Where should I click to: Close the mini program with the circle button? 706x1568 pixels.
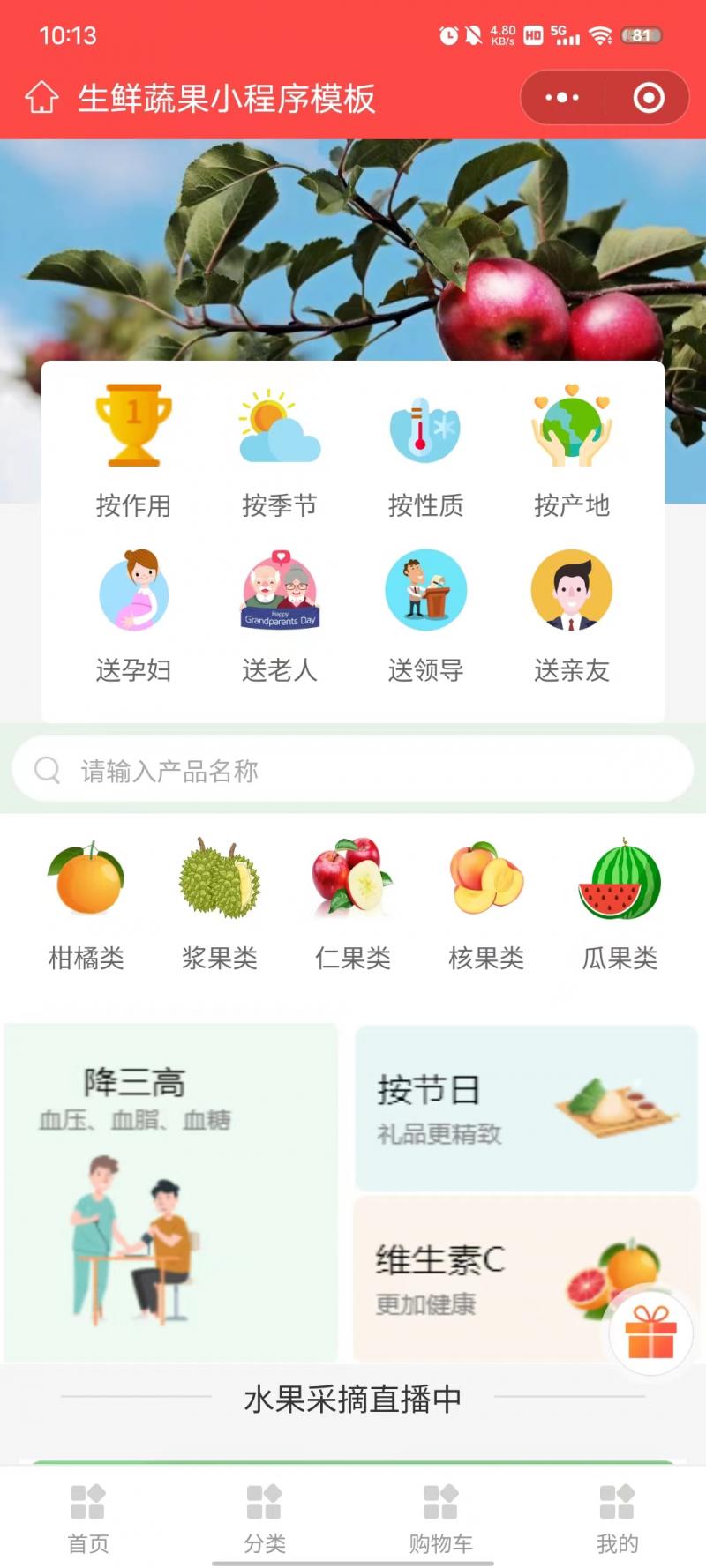(x=649, y=98)
